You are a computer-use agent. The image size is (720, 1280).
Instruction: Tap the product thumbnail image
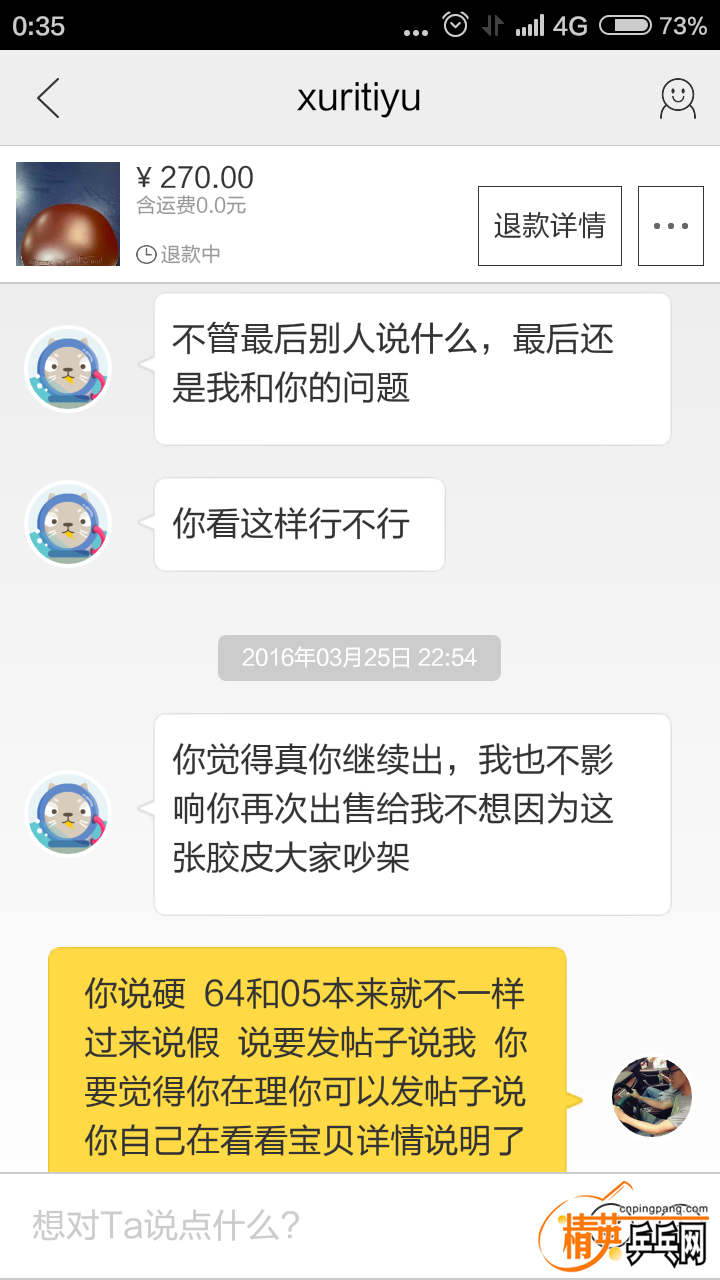[x=67, y=213]
